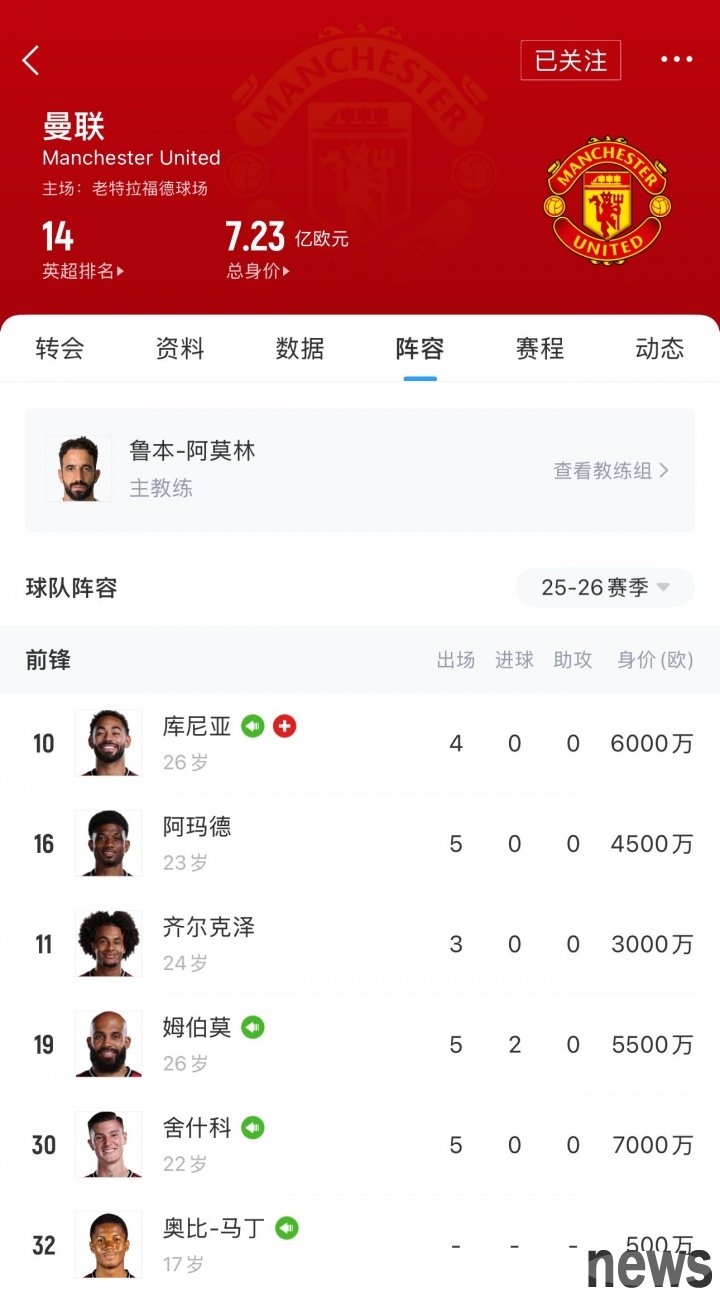Tap the 已关注 follow button

(571, 60)
